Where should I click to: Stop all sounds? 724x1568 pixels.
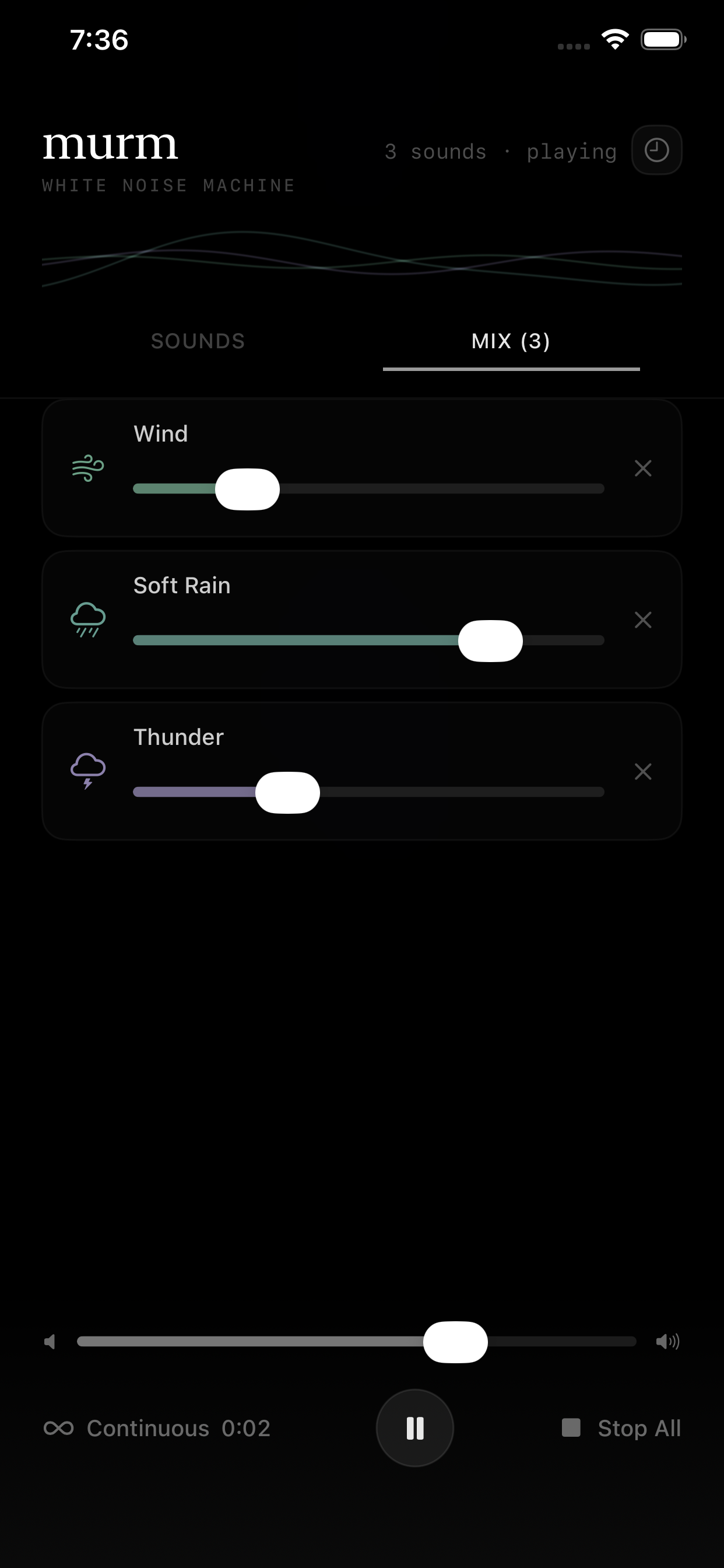pyautogui.click(x=621, y=1427)
